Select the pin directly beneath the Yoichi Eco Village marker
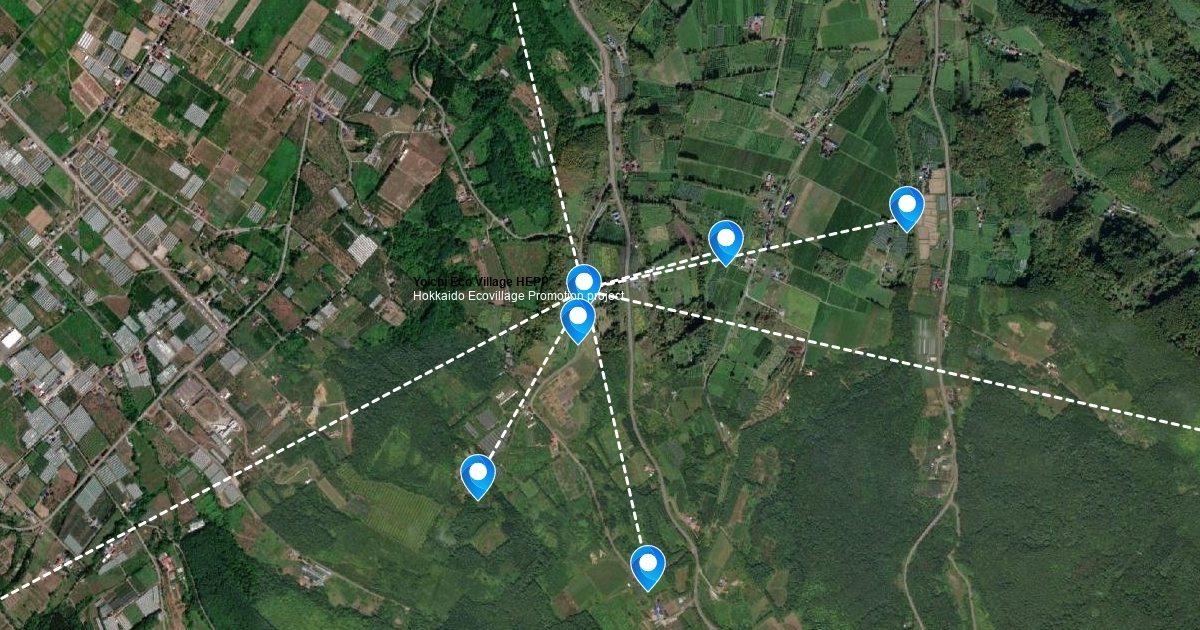 (578, 320)
